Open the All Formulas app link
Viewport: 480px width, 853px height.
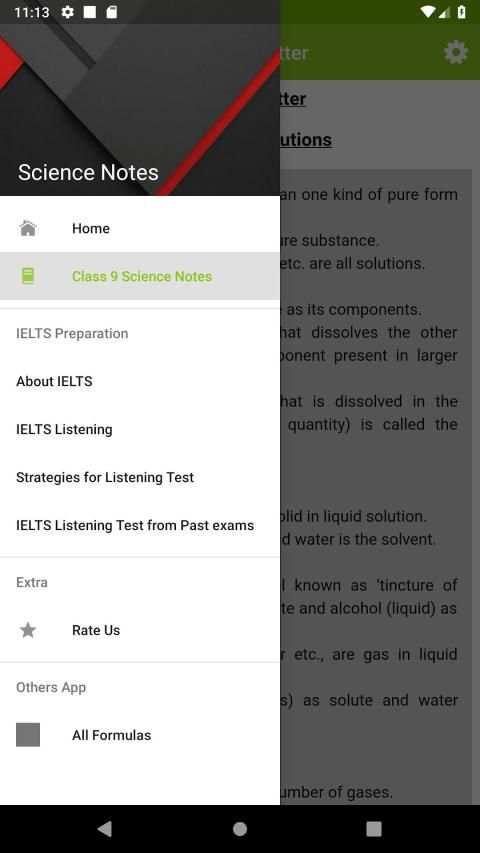[x=140, y=735]
